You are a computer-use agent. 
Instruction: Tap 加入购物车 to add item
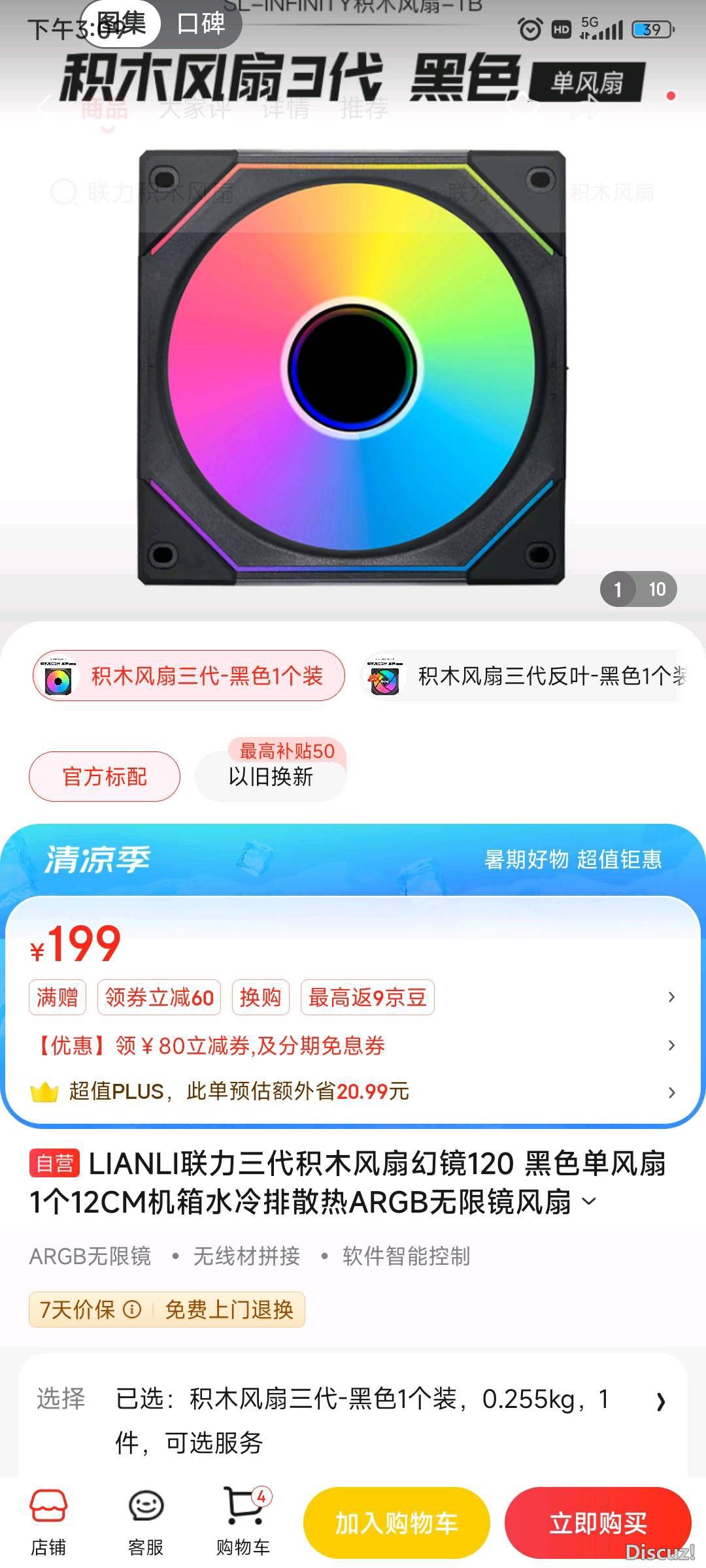397,1523
